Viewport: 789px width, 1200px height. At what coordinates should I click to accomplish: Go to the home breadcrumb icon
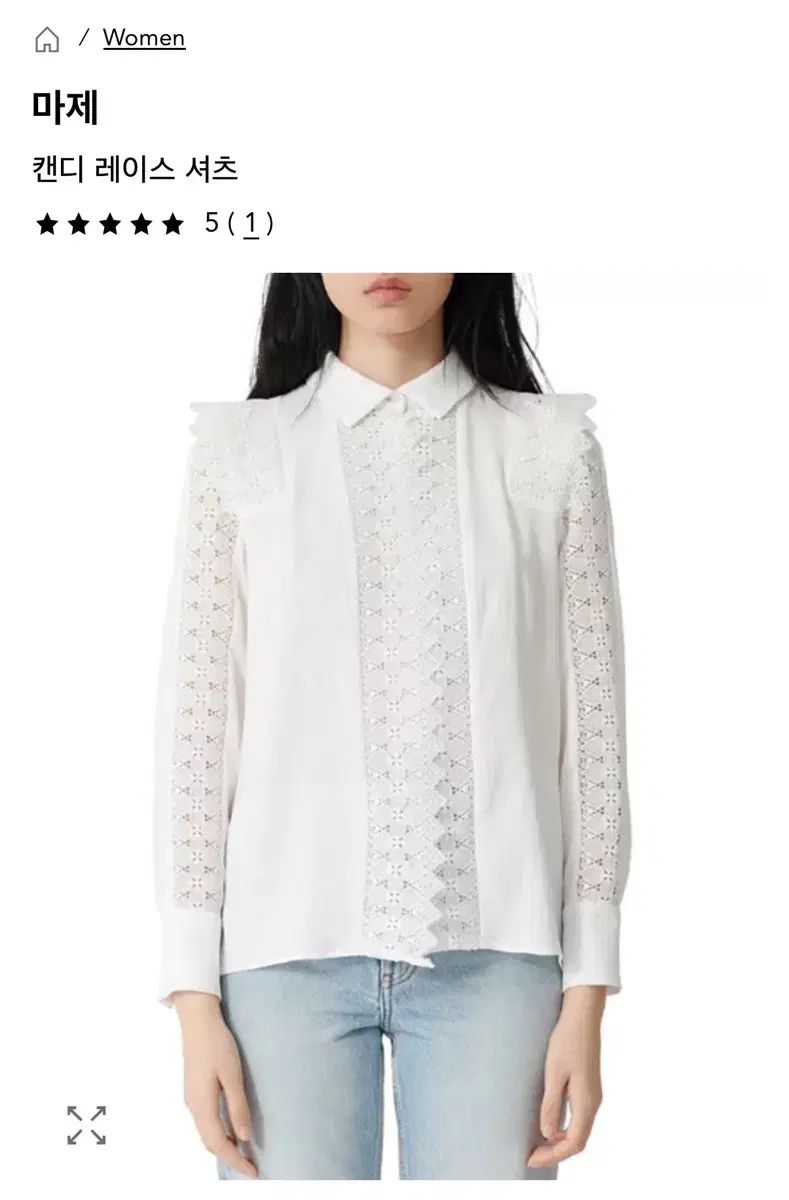(x=46, y=39)
